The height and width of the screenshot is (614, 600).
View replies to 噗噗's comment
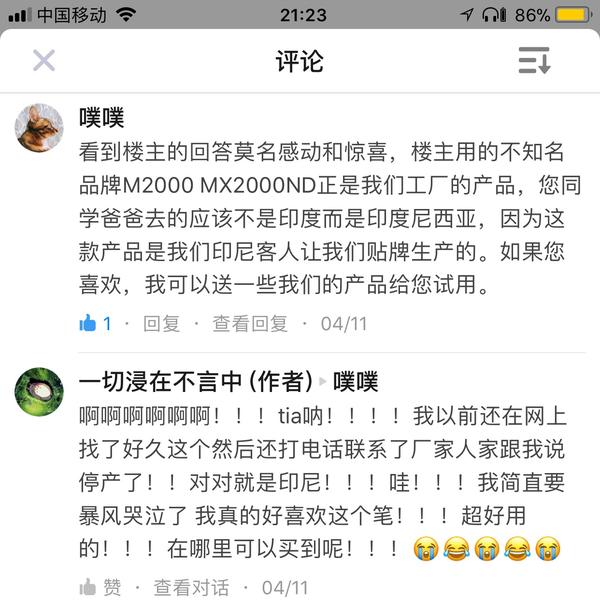pyautogui.click(x=249, y=324)
